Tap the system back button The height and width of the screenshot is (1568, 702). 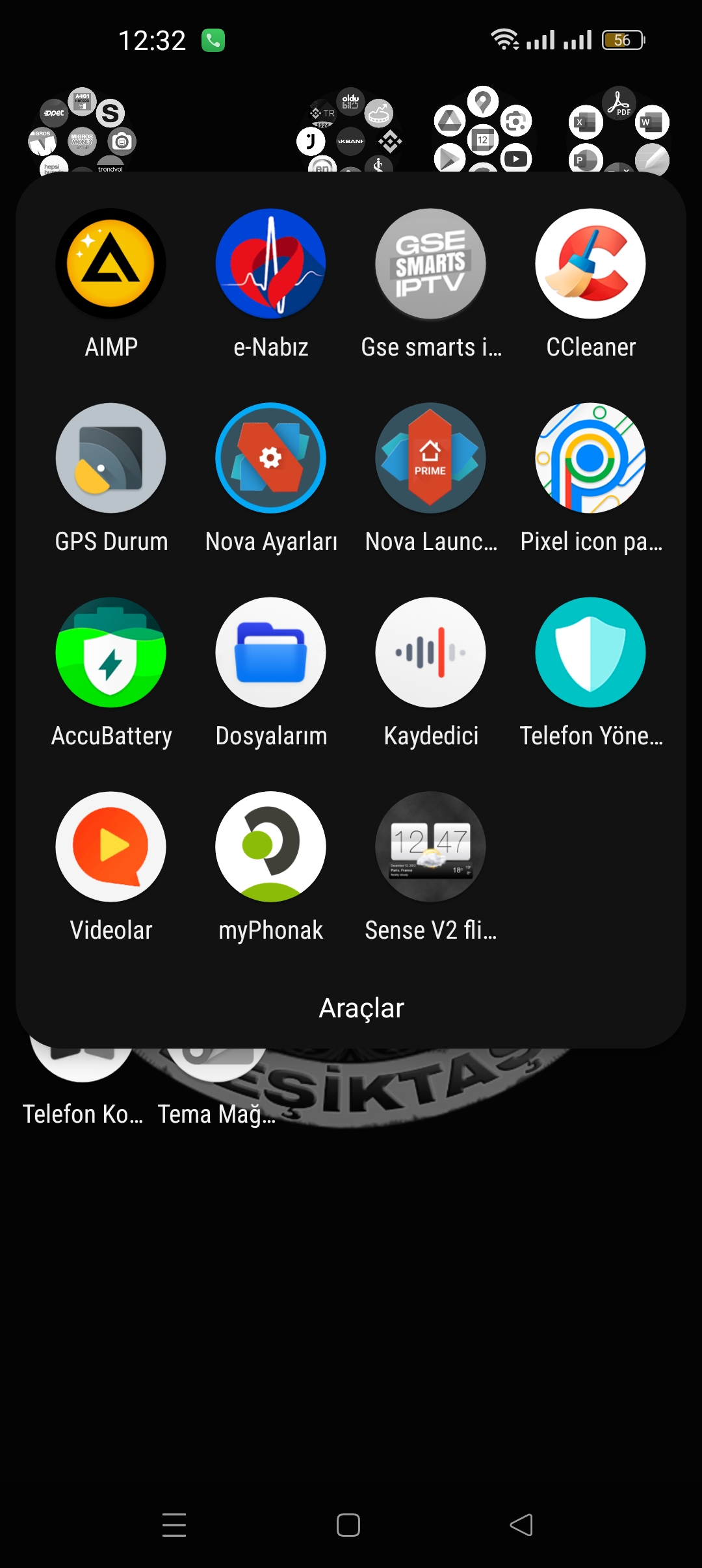coord(521,1525)
